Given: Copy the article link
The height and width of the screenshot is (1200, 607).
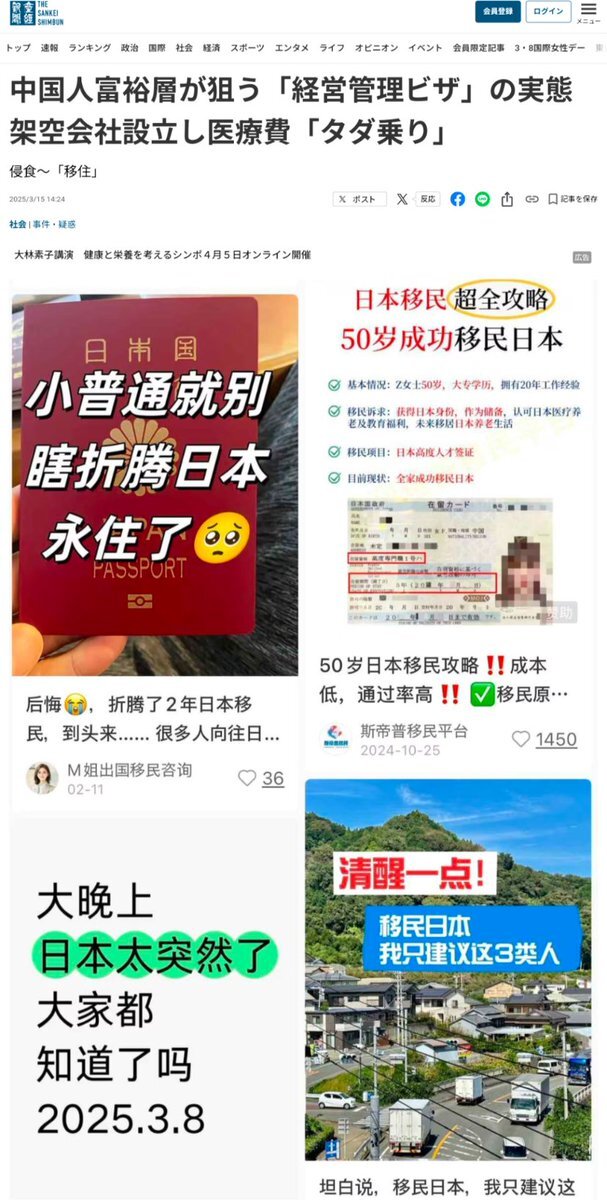Looking at the screenshot, I should pyautogui.click(x=532, y=199).
